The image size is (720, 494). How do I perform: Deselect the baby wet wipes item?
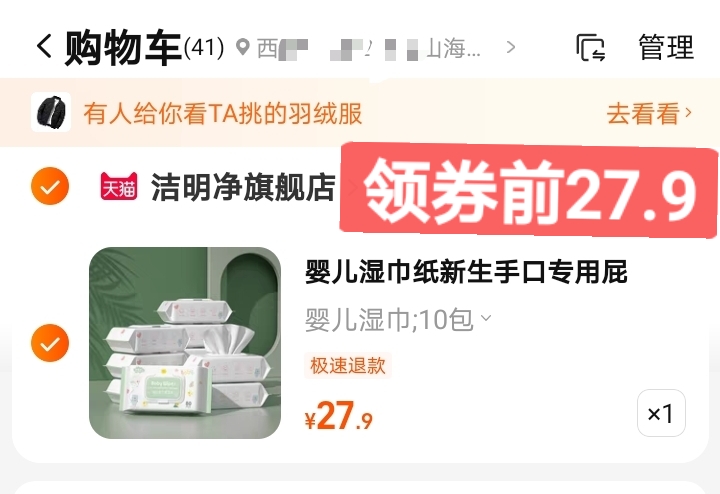tap(50, 343)
